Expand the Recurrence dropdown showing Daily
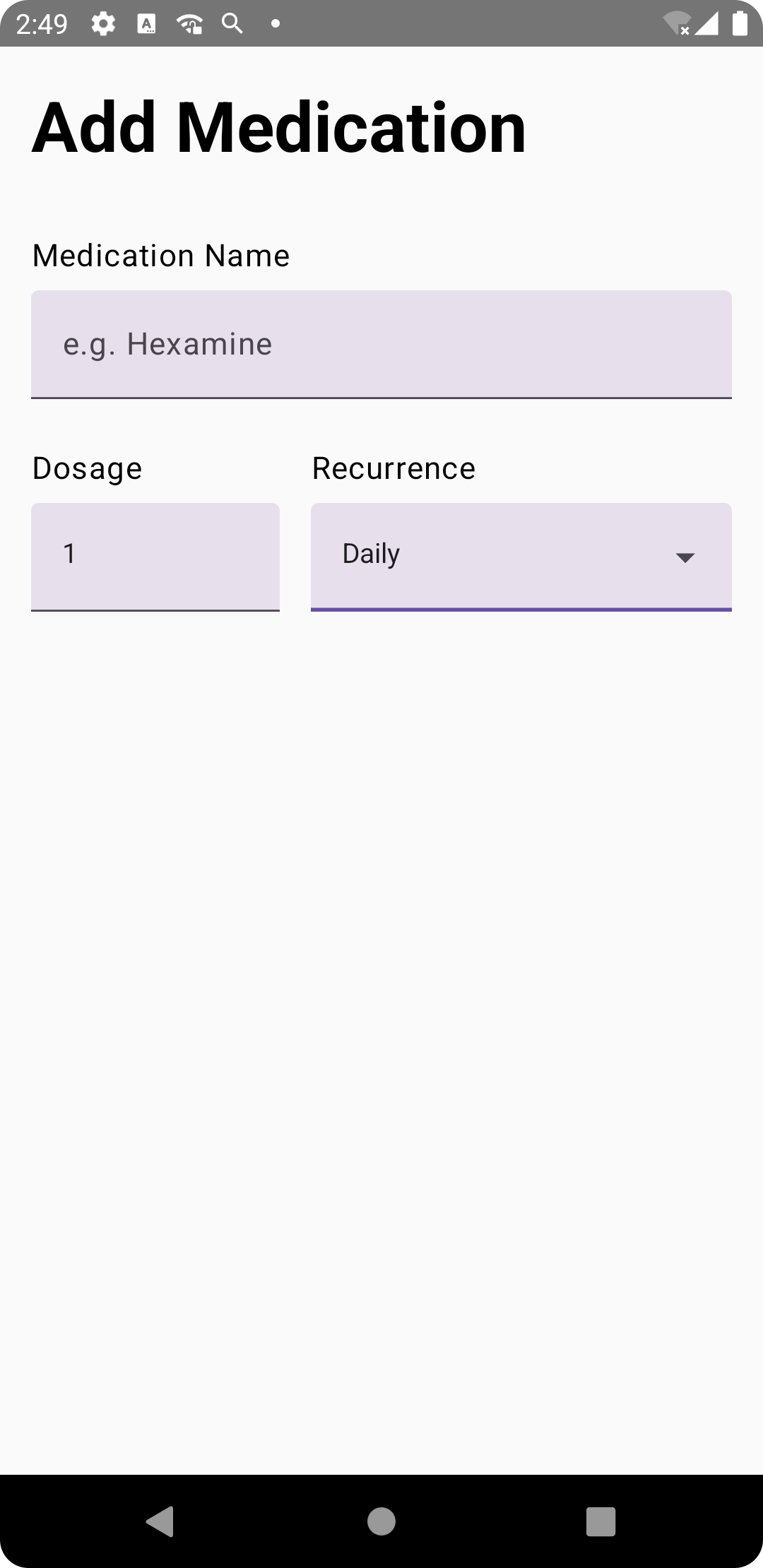The height and width of the screenshot is (1568, 763). point(521,556)
